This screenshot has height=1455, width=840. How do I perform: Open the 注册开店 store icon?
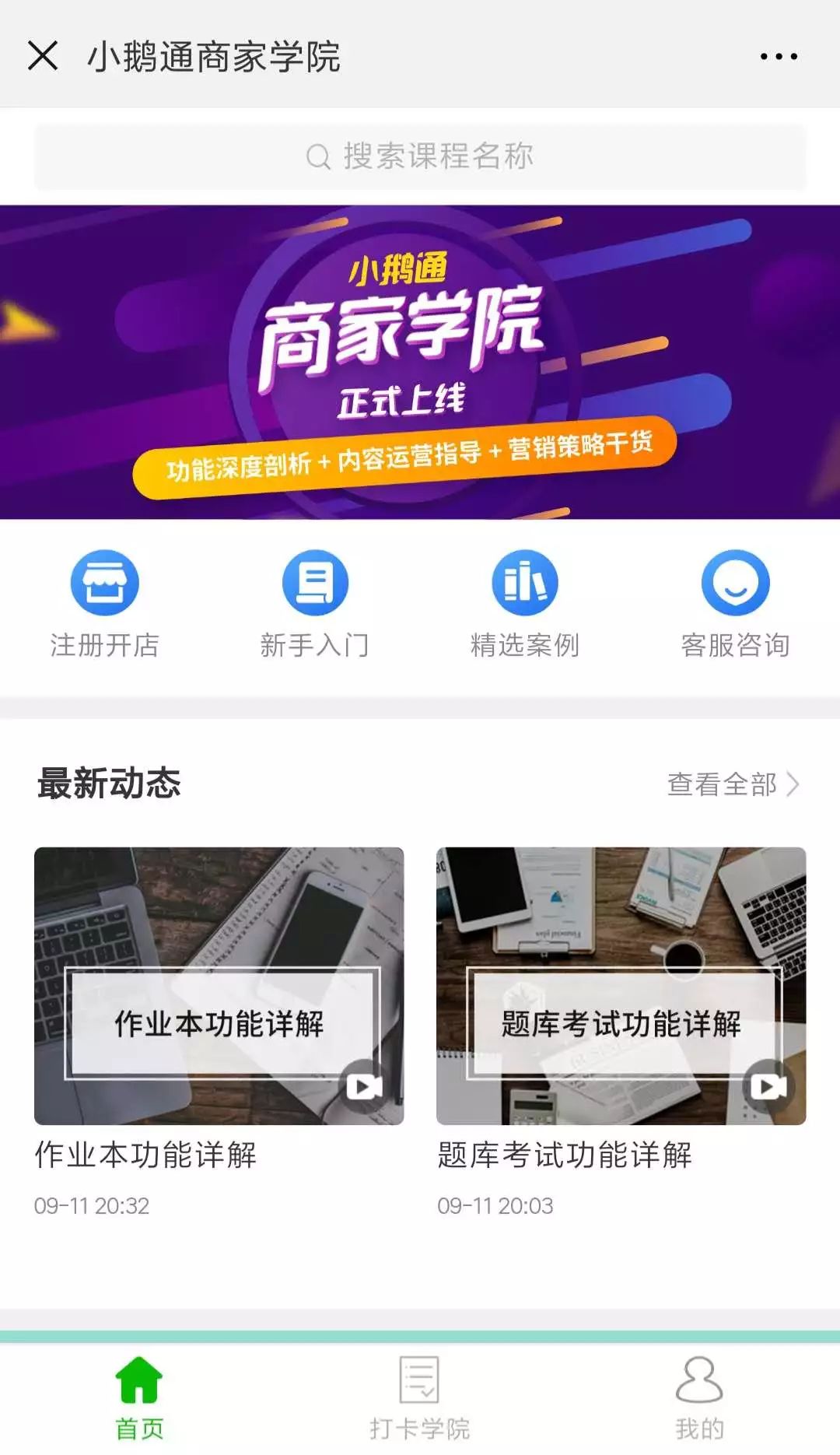[105, 581]
